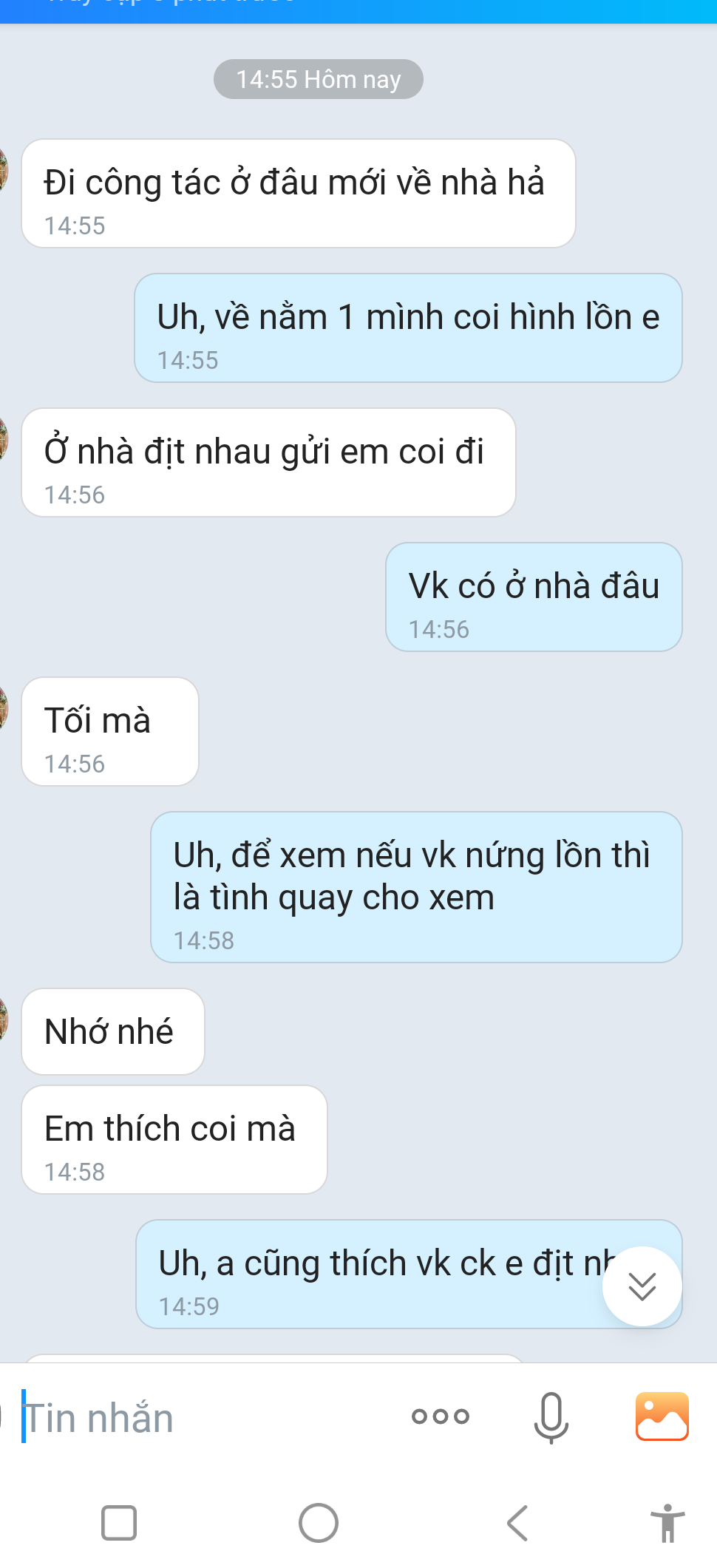
Task: Open the accessibility shortcut icon
Action: coord(667,1523)
